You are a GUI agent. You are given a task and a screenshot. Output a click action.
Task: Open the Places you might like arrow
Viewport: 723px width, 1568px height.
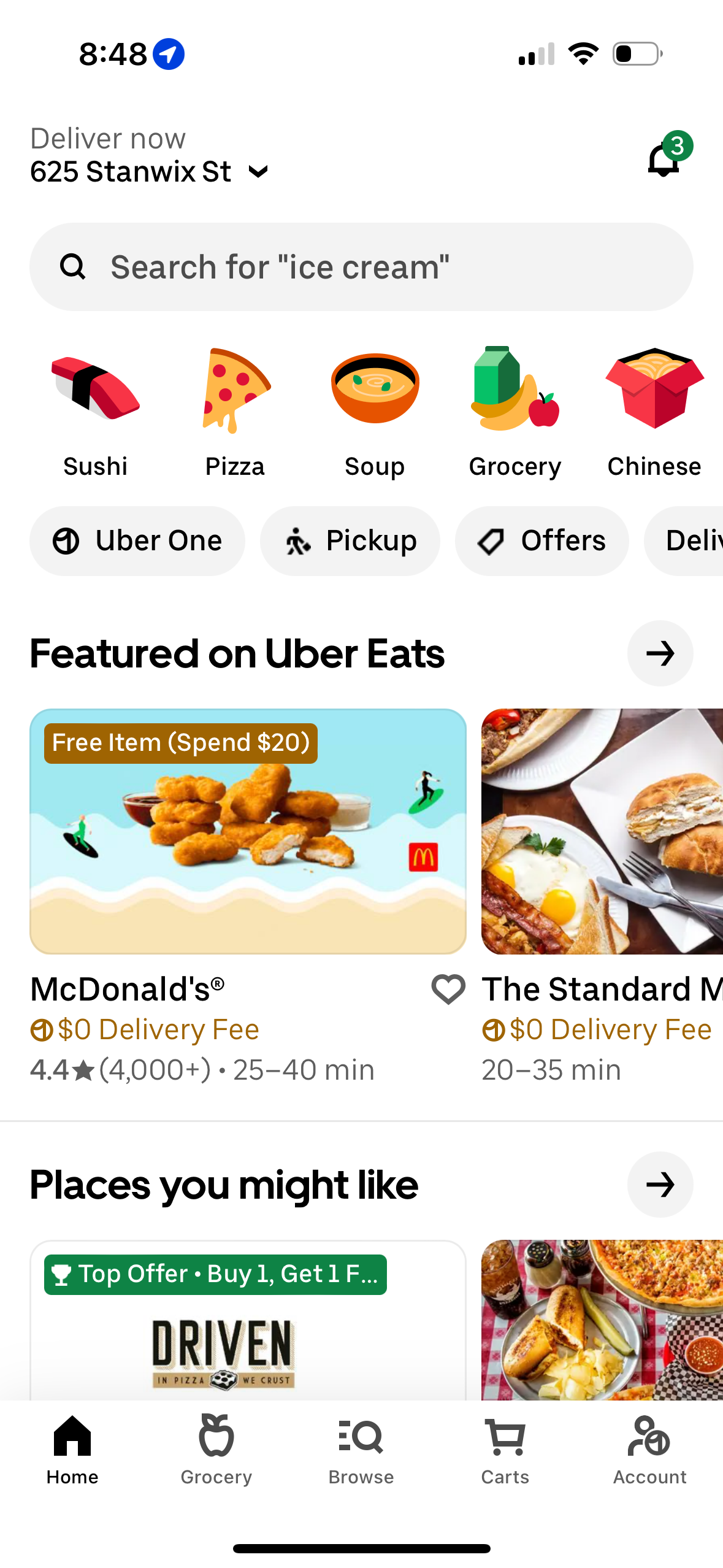click(x=660, y=1185)
